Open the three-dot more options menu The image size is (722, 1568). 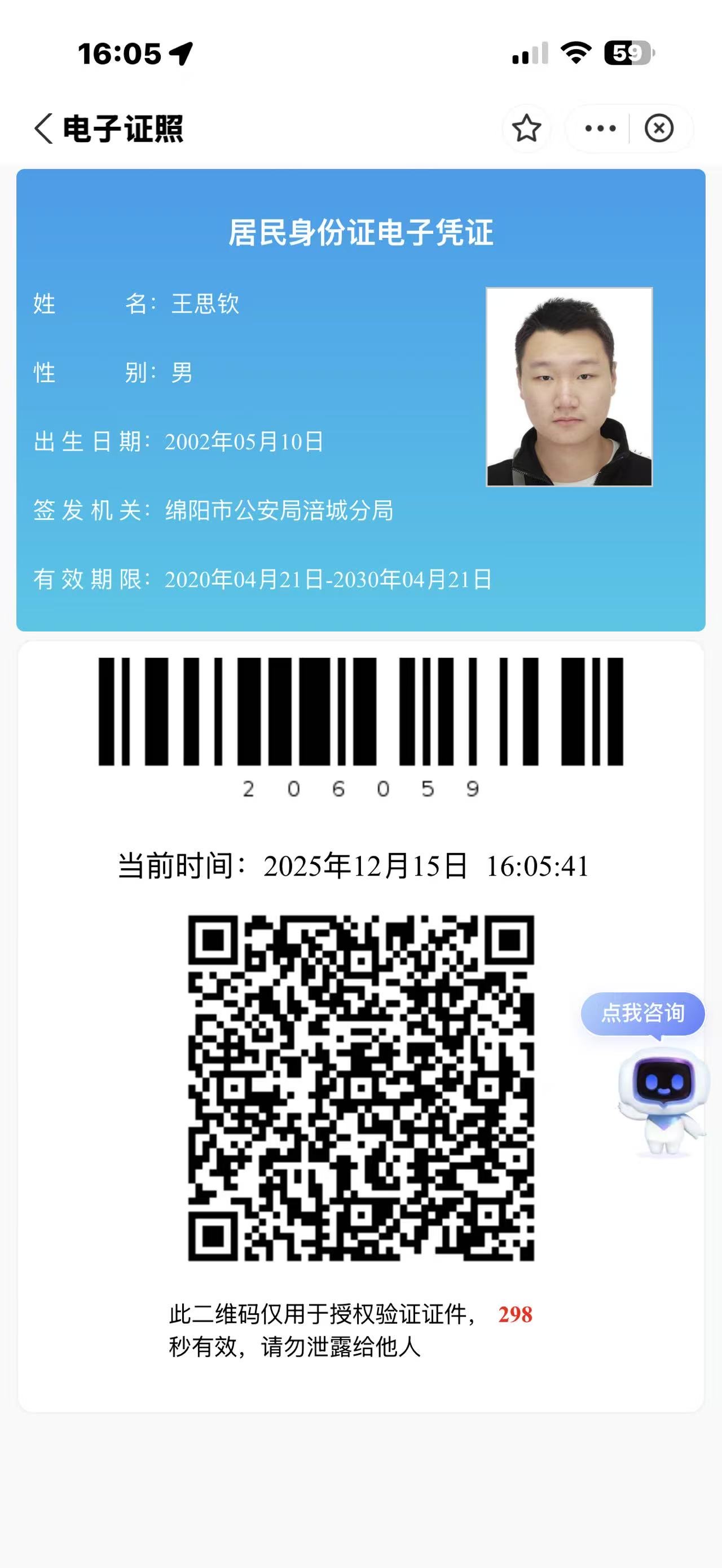click(x=600, y=129)
